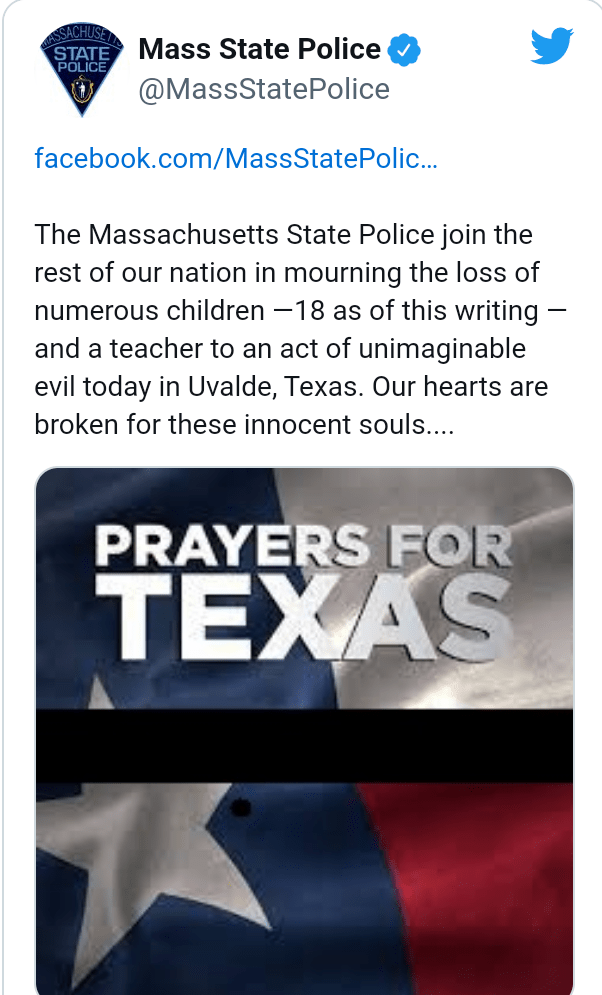
Task: View the Prayers for Texas image
Action: tap(305, 730)
